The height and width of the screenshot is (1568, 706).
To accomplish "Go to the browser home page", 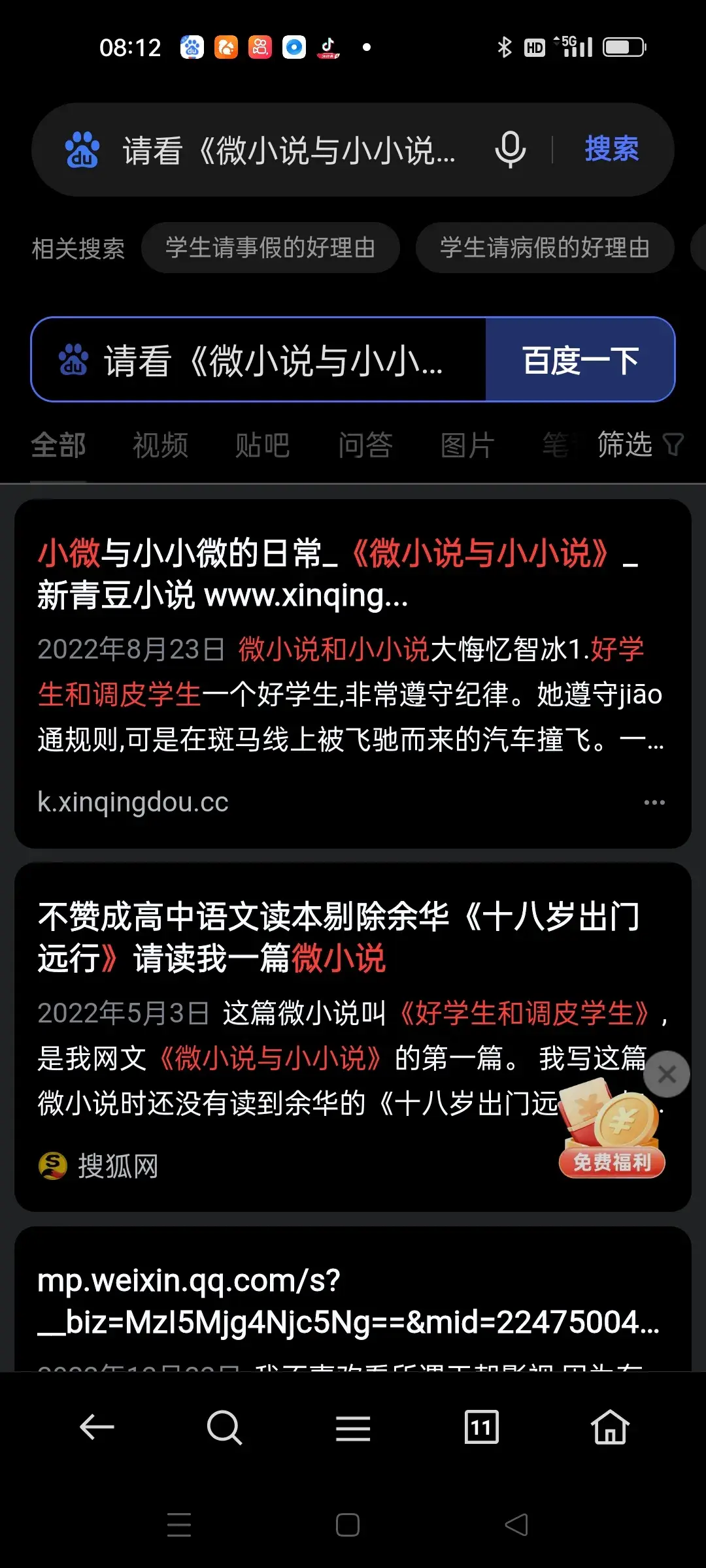I will click(609, 1428).
